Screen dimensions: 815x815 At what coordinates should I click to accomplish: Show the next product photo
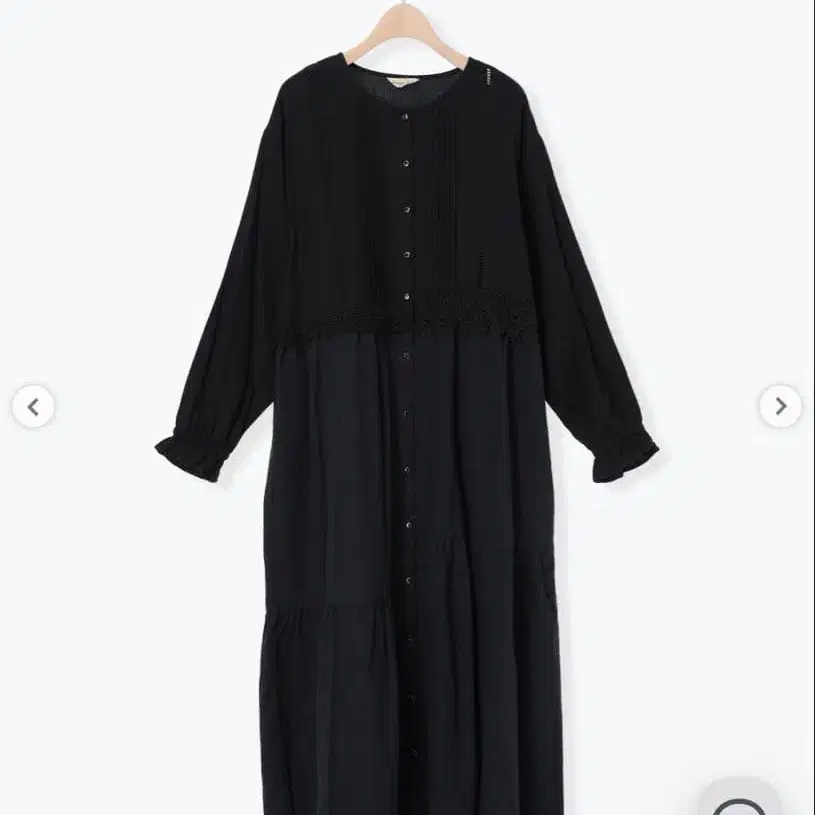[x=780, y=407]
